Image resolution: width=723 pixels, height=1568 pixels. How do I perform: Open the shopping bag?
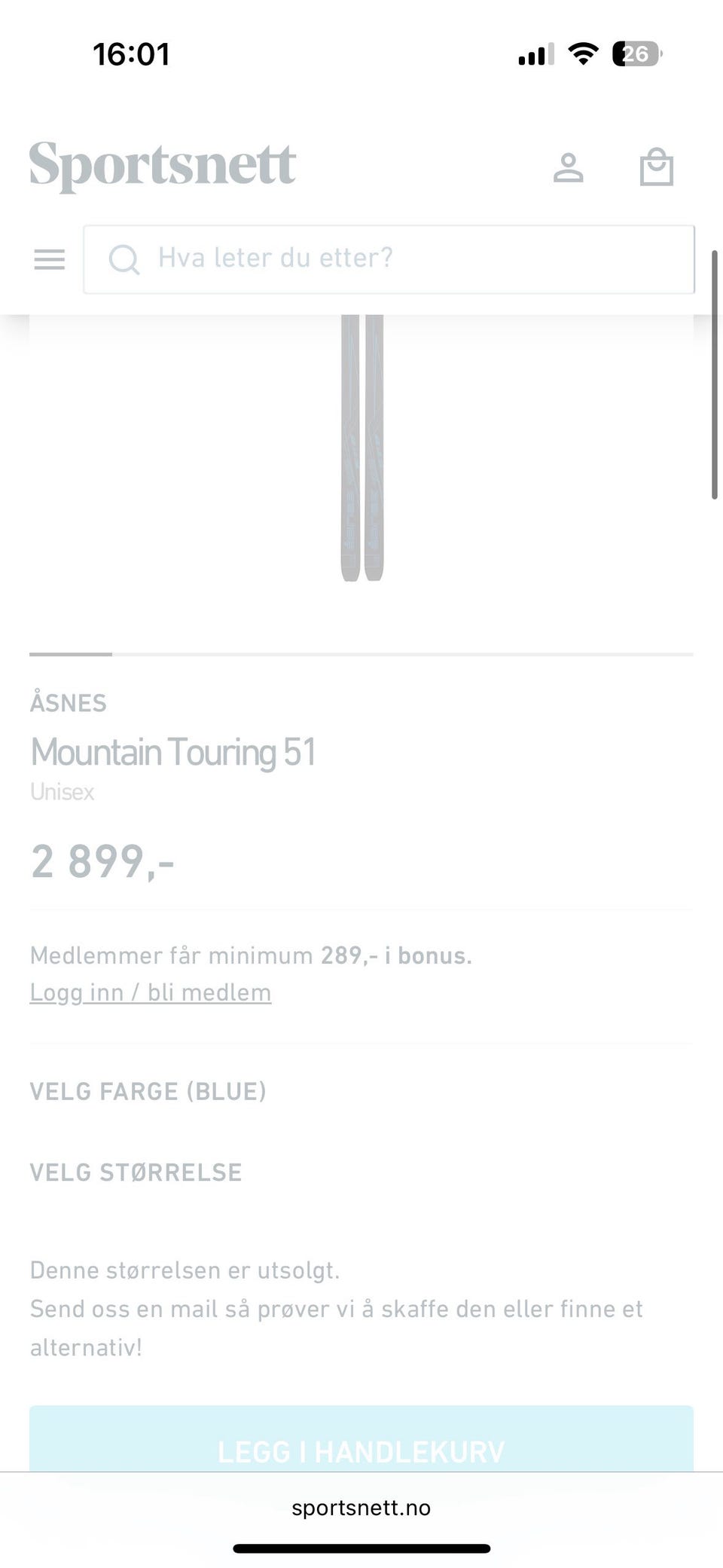point(656,167)
